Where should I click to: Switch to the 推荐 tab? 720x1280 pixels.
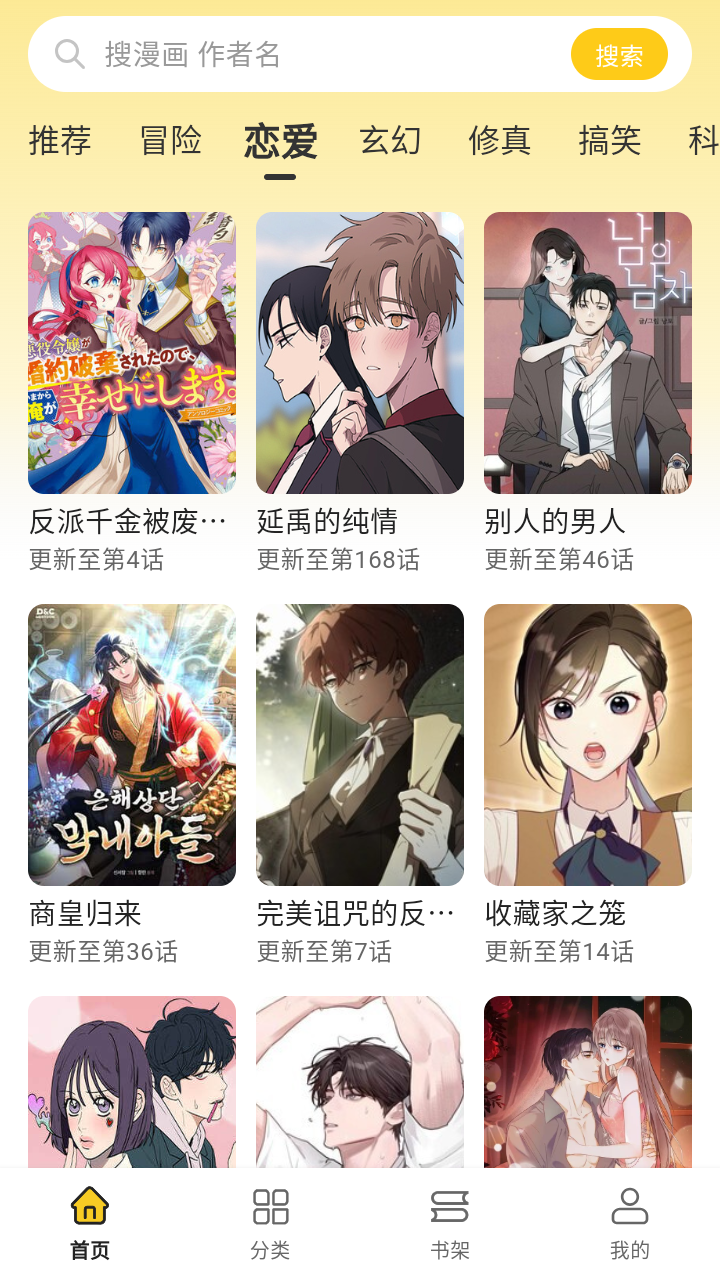tap(58, 141)
